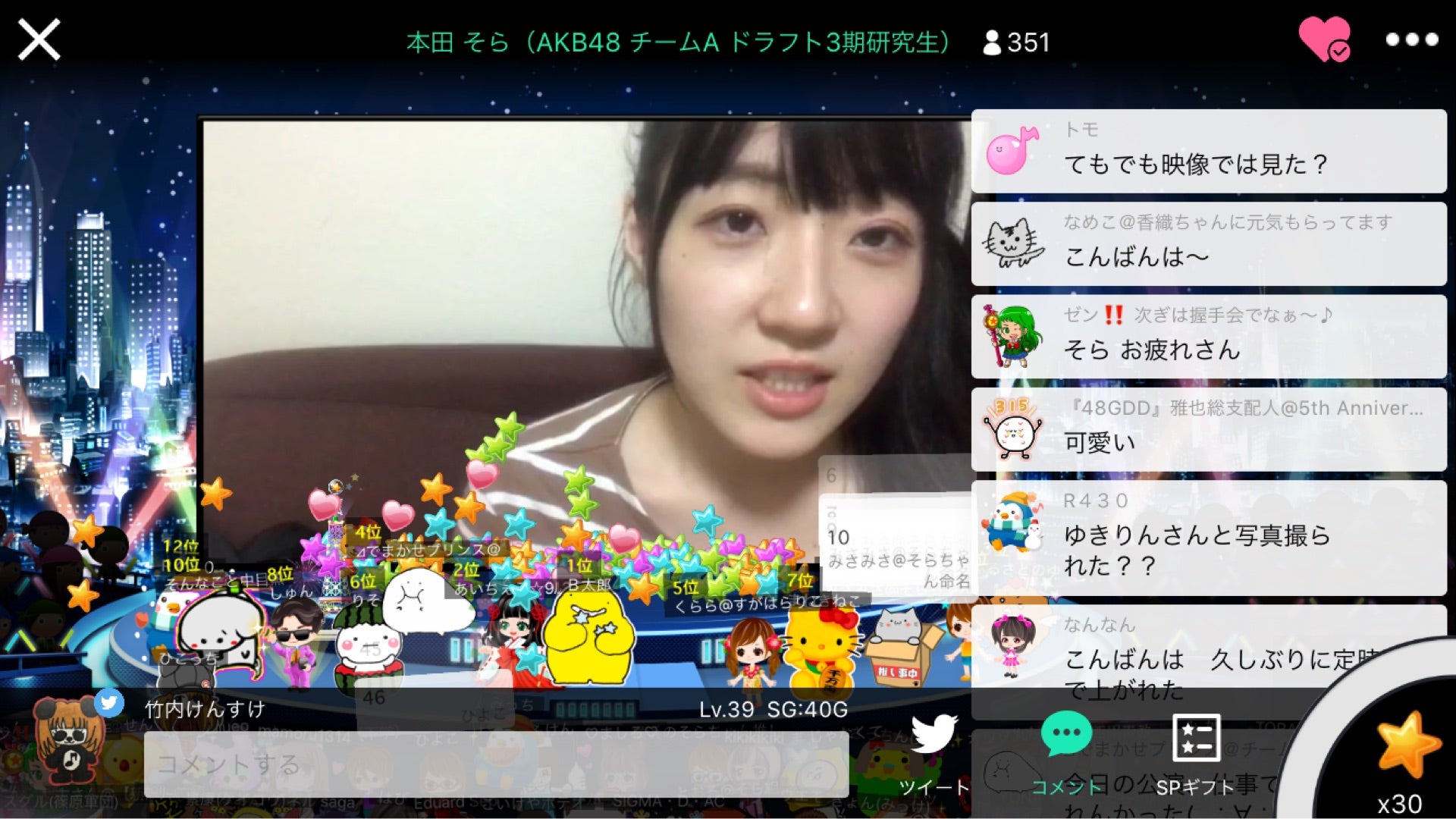The width and height of the screenshot is (1456, 819).
Task: Tap なめこ's こんばんは〜 comment
Action: click(x=1209, y=243)
